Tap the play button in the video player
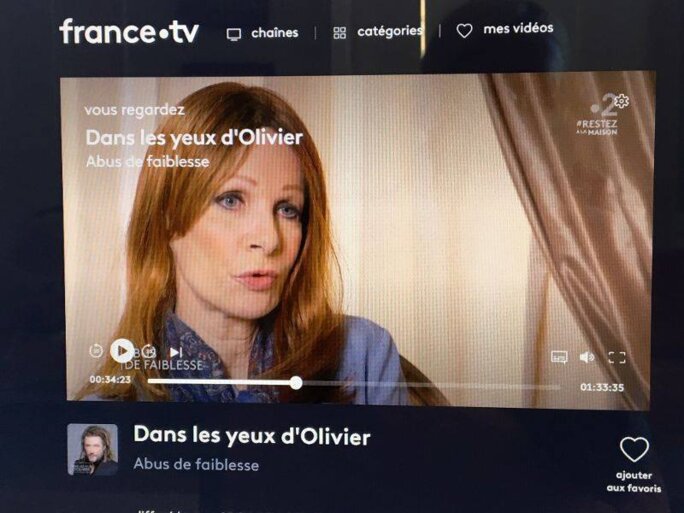 (x=122, y=351)
